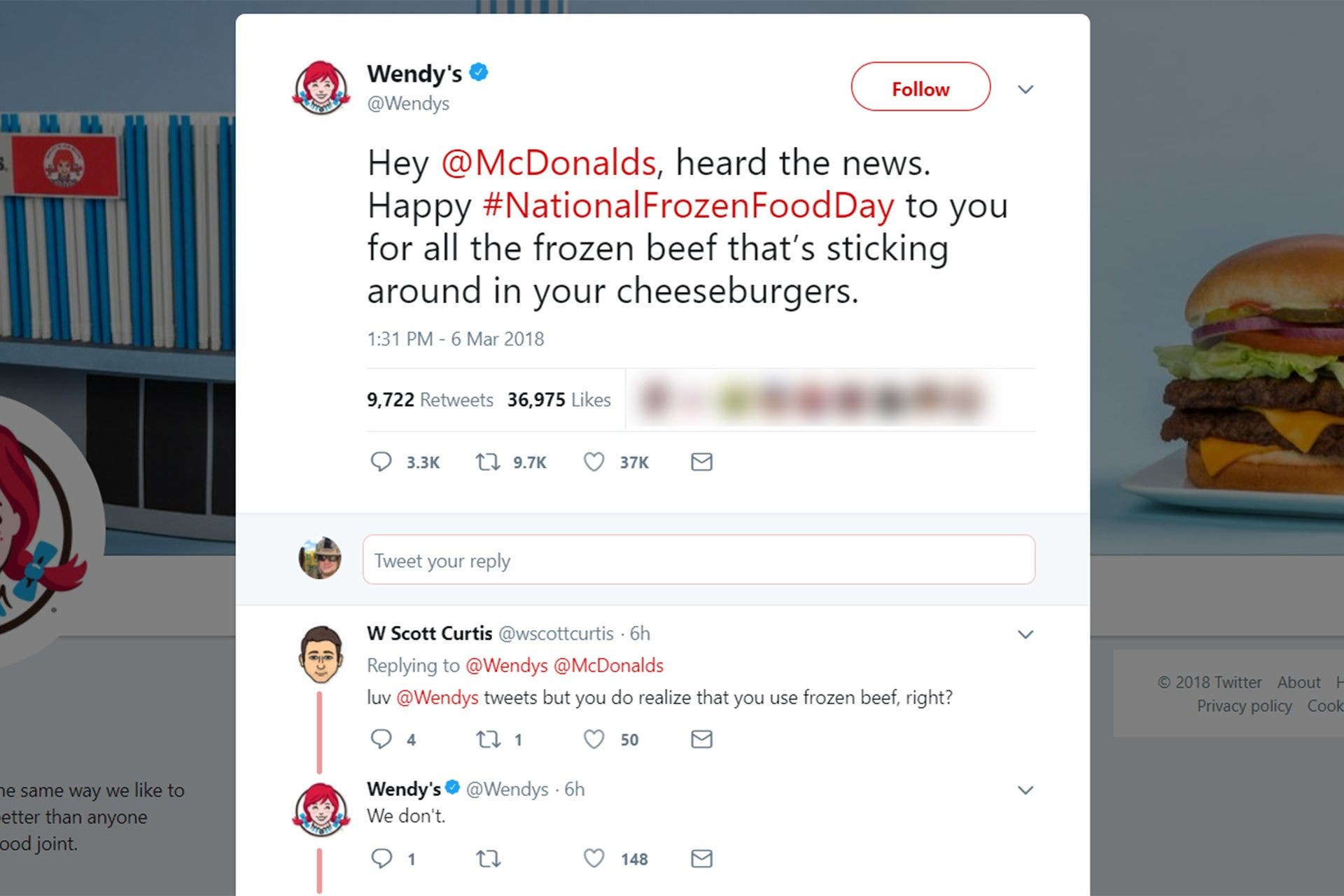Like the "We don't." reply
This screenshot has height=896, width=1344.
coord(594,858)
